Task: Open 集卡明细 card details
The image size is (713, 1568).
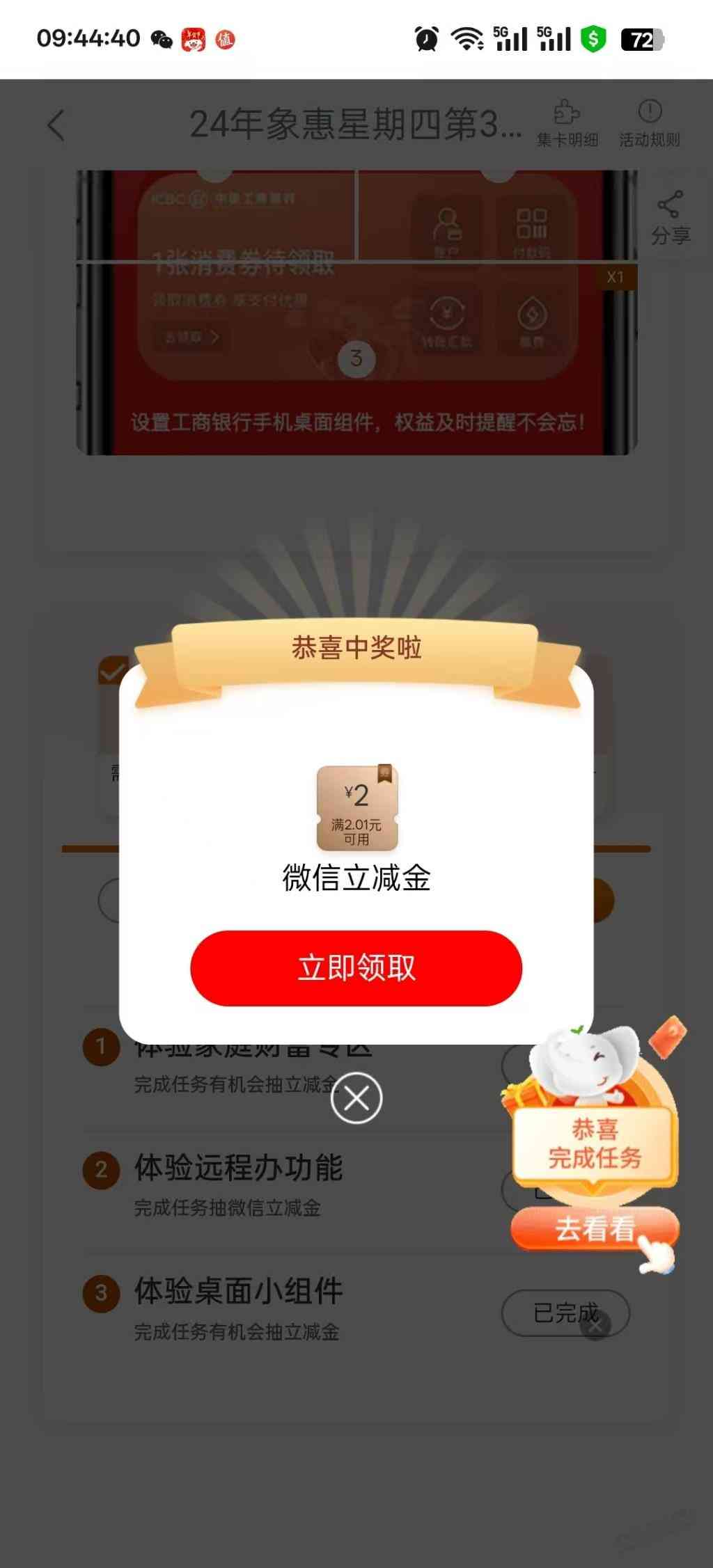Action: (x=567, y=124)
